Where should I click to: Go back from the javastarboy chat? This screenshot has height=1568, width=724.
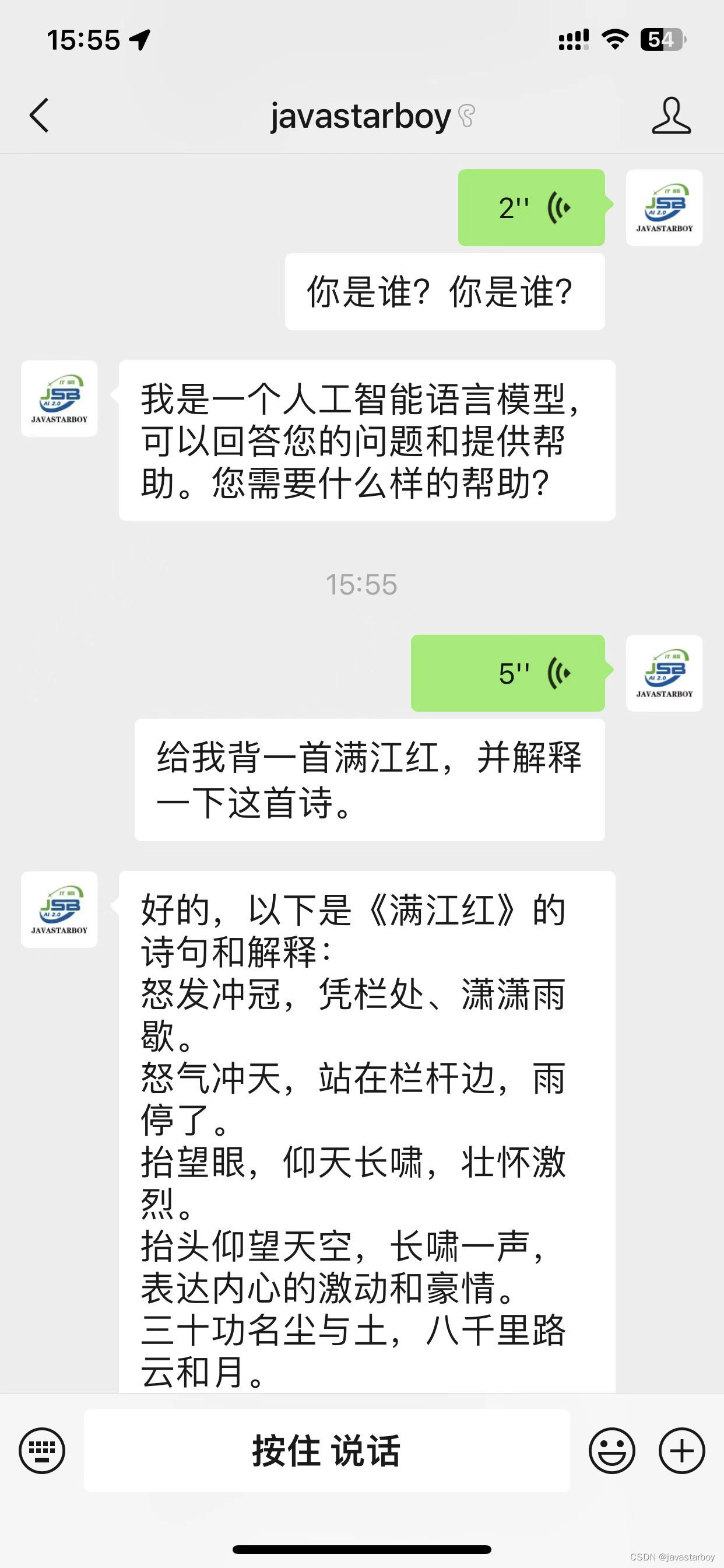click(x=39, y=115)
